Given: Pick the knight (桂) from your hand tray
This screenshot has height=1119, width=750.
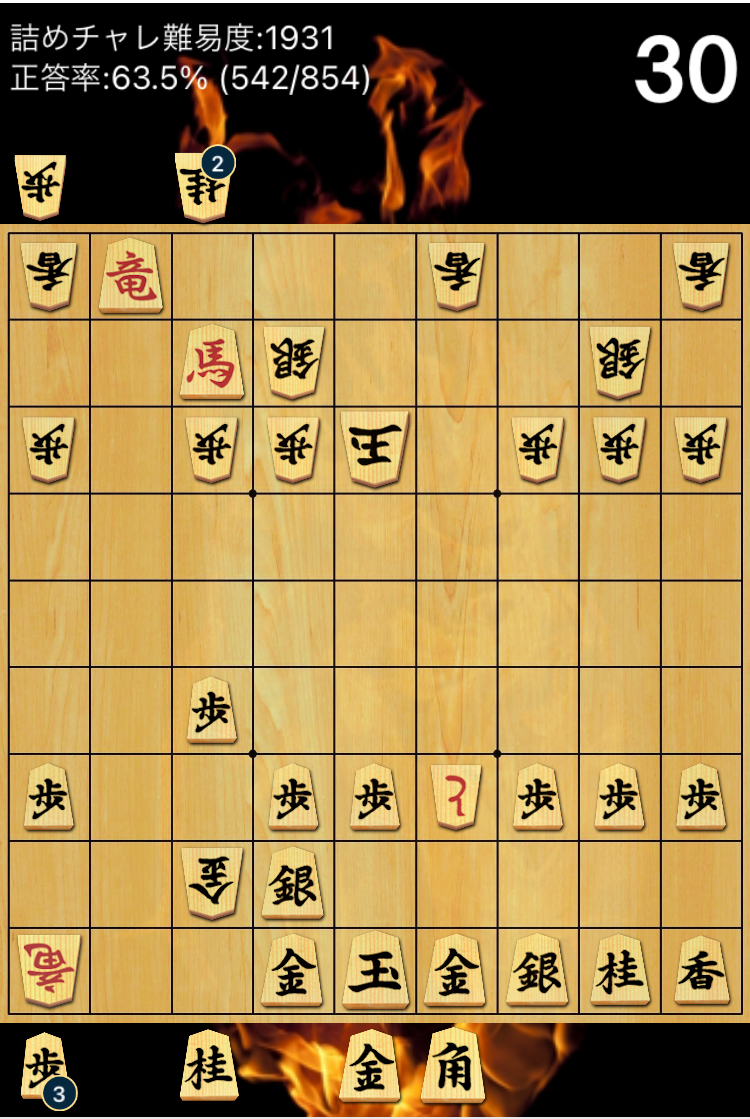Looking at the screenshot, I should tap(210, 1068).
